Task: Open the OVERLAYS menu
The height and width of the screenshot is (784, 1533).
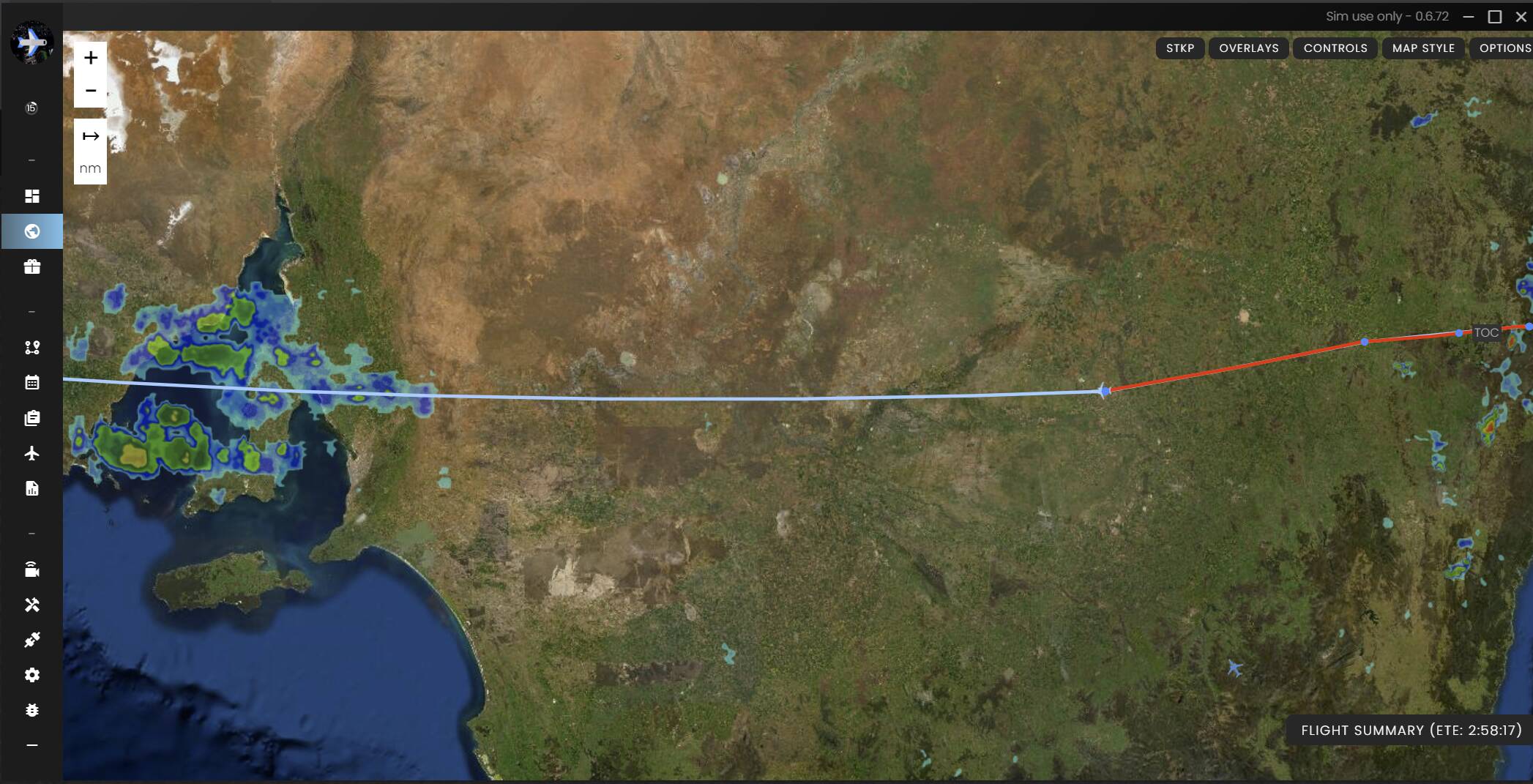Action: click(x=1248, y=48)
